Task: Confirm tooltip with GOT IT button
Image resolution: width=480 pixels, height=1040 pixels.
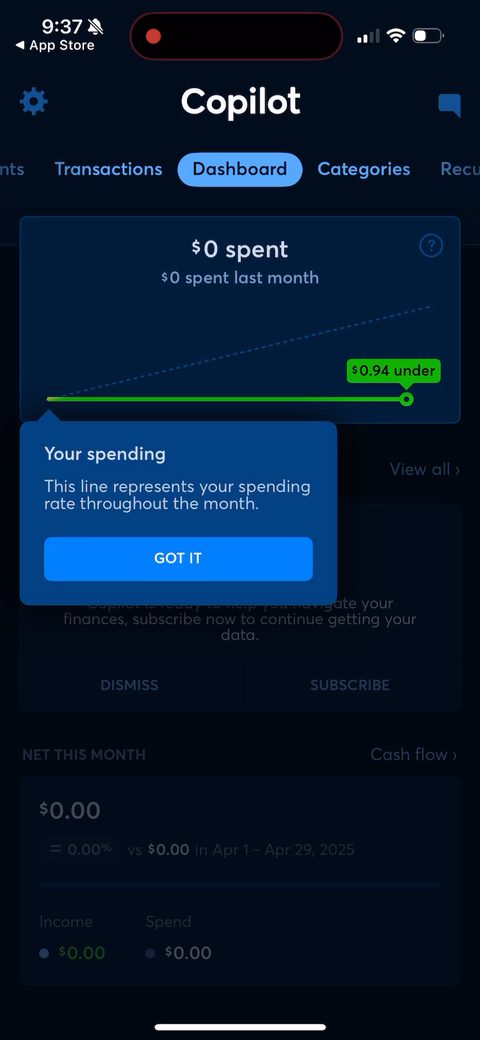Action: 178,558
